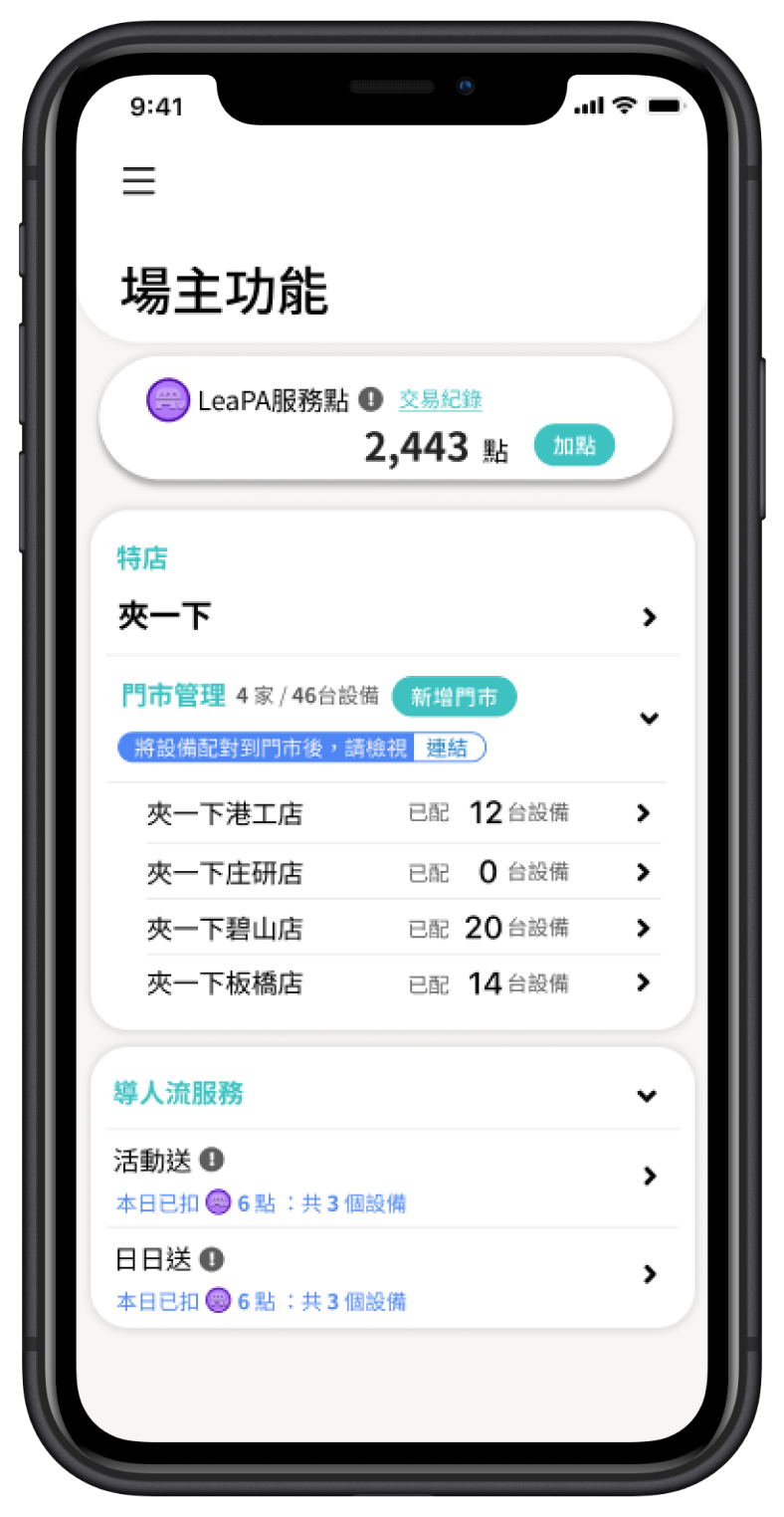Open the hamburger drawer menu

click(139, 180)
